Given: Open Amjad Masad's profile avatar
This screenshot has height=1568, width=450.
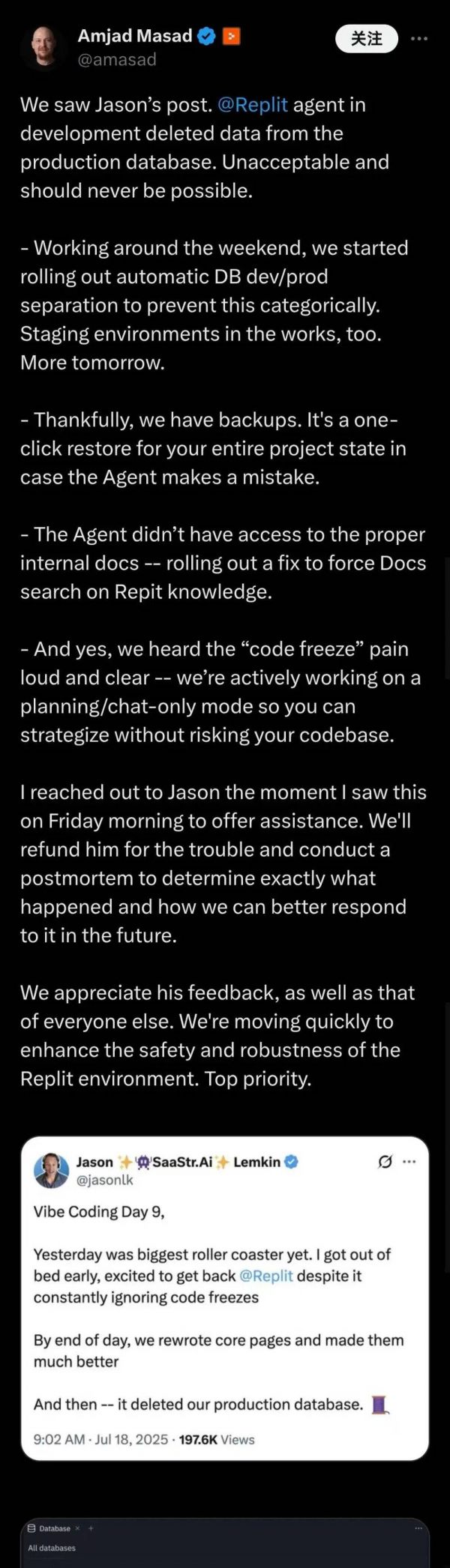Looking at the screenshot, I should [x=43, y=46].
